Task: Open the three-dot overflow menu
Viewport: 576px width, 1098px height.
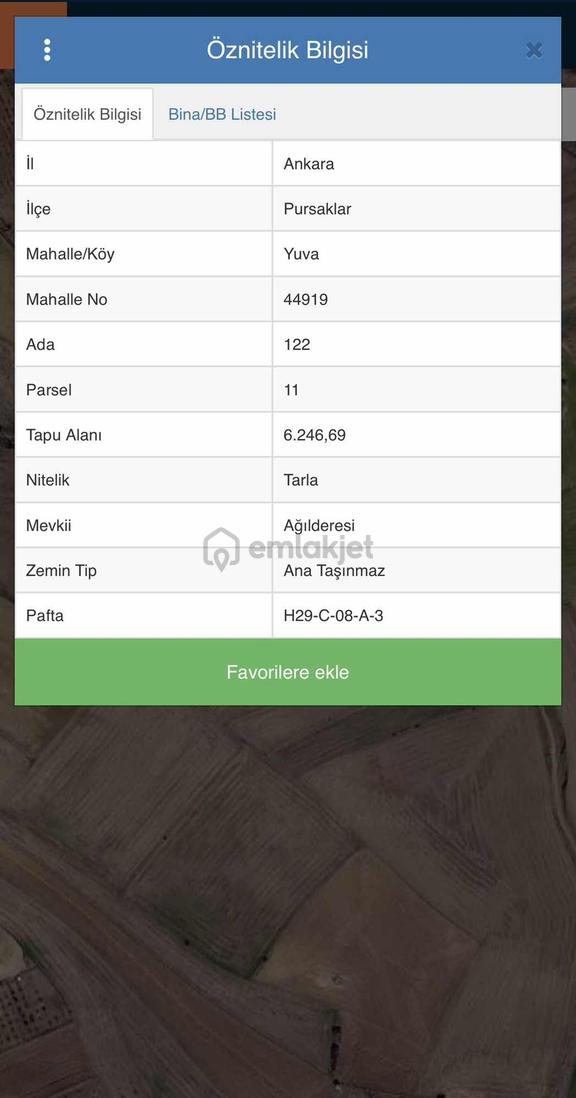Action: click(47, 50)
